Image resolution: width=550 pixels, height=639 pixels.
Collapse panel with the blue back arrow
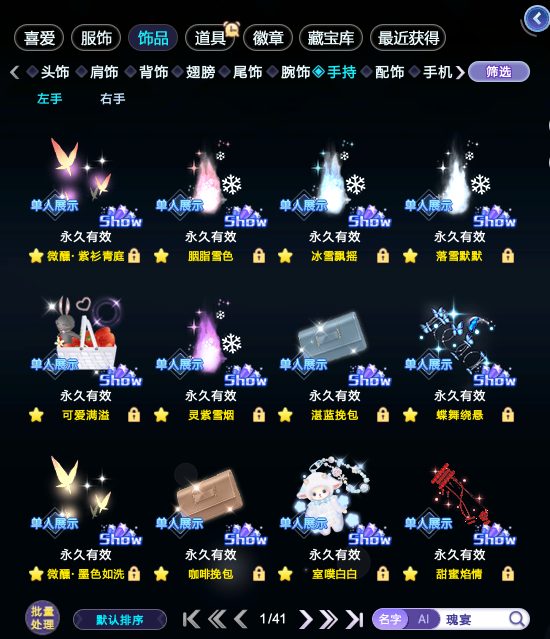[537, 19]
